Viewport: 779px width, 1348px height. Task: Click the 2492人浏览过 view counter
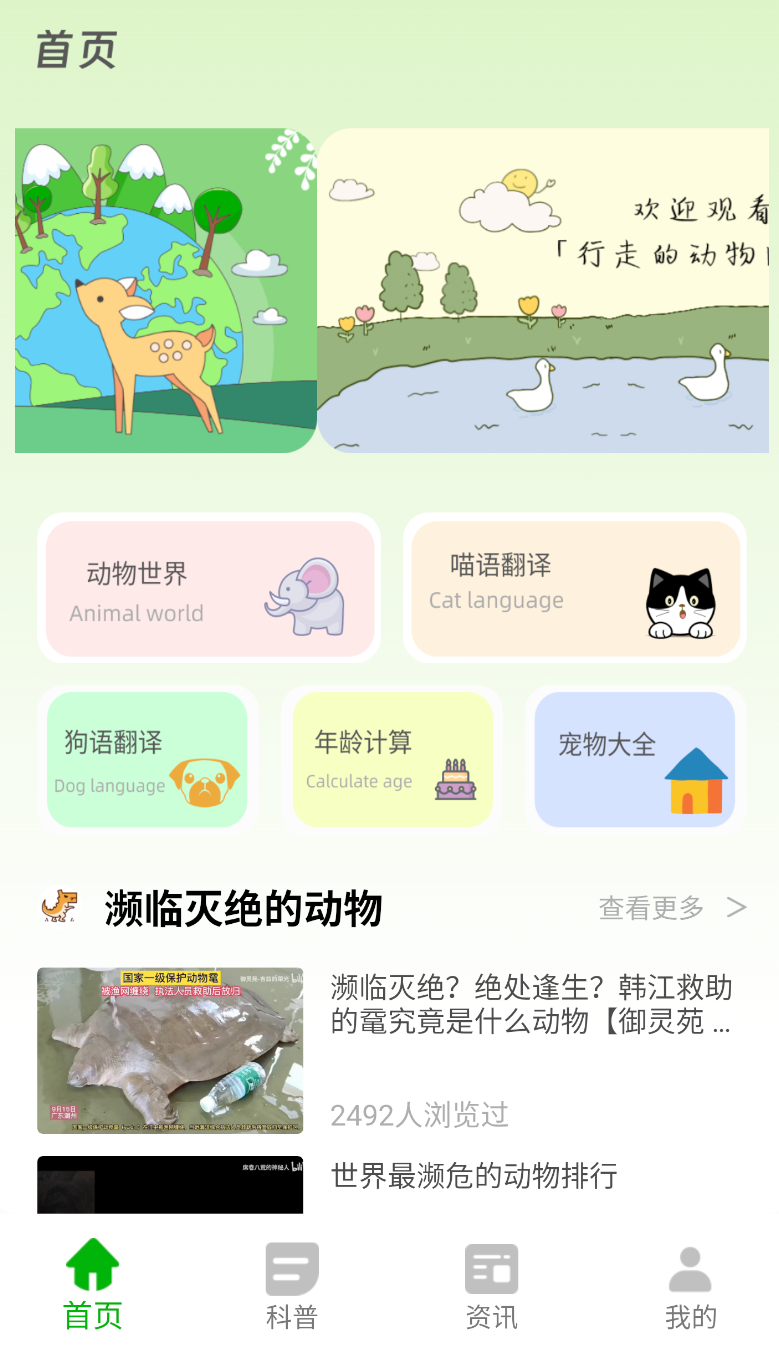[419, 1116]
